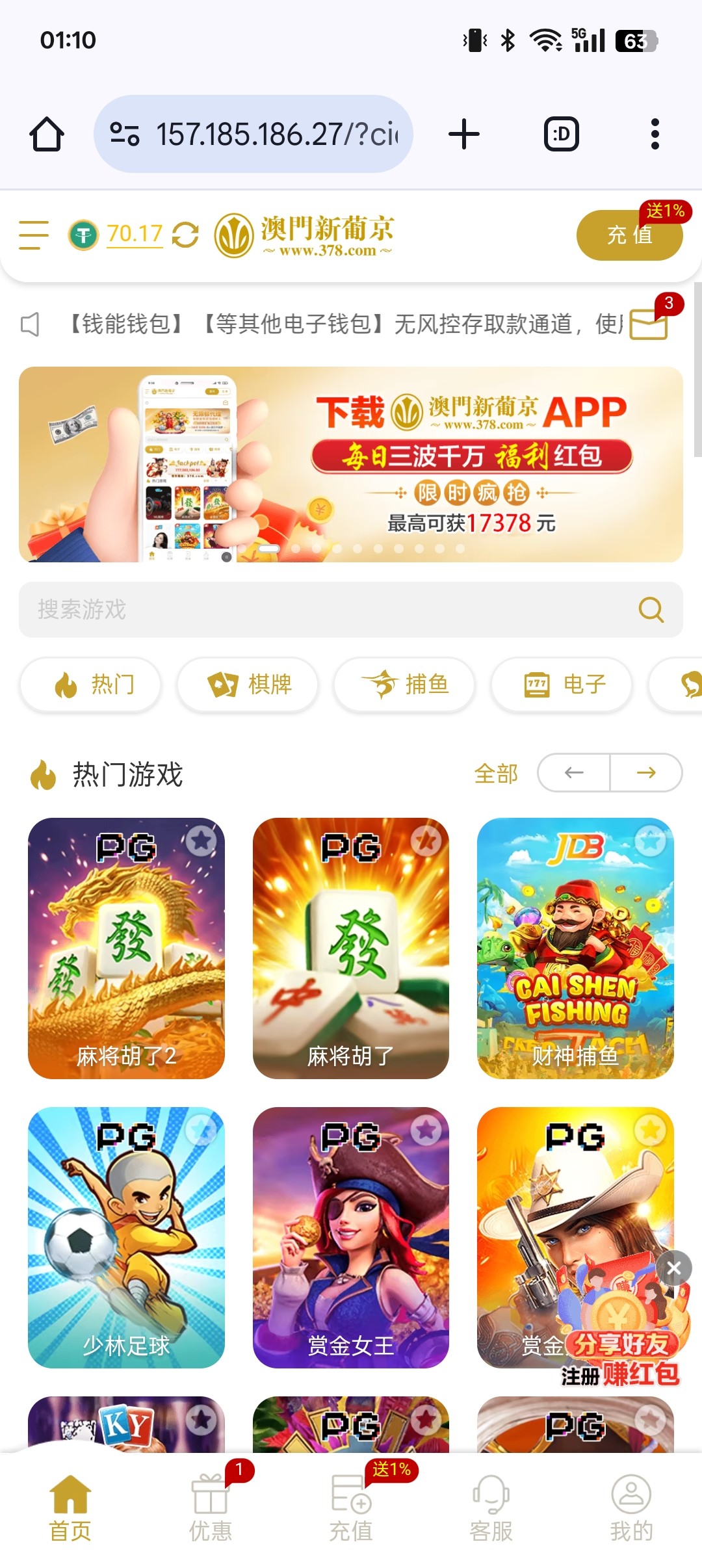Open the 麻将胡了2 game
Screen dimensions: 702x1568
(x=126, y=948)
